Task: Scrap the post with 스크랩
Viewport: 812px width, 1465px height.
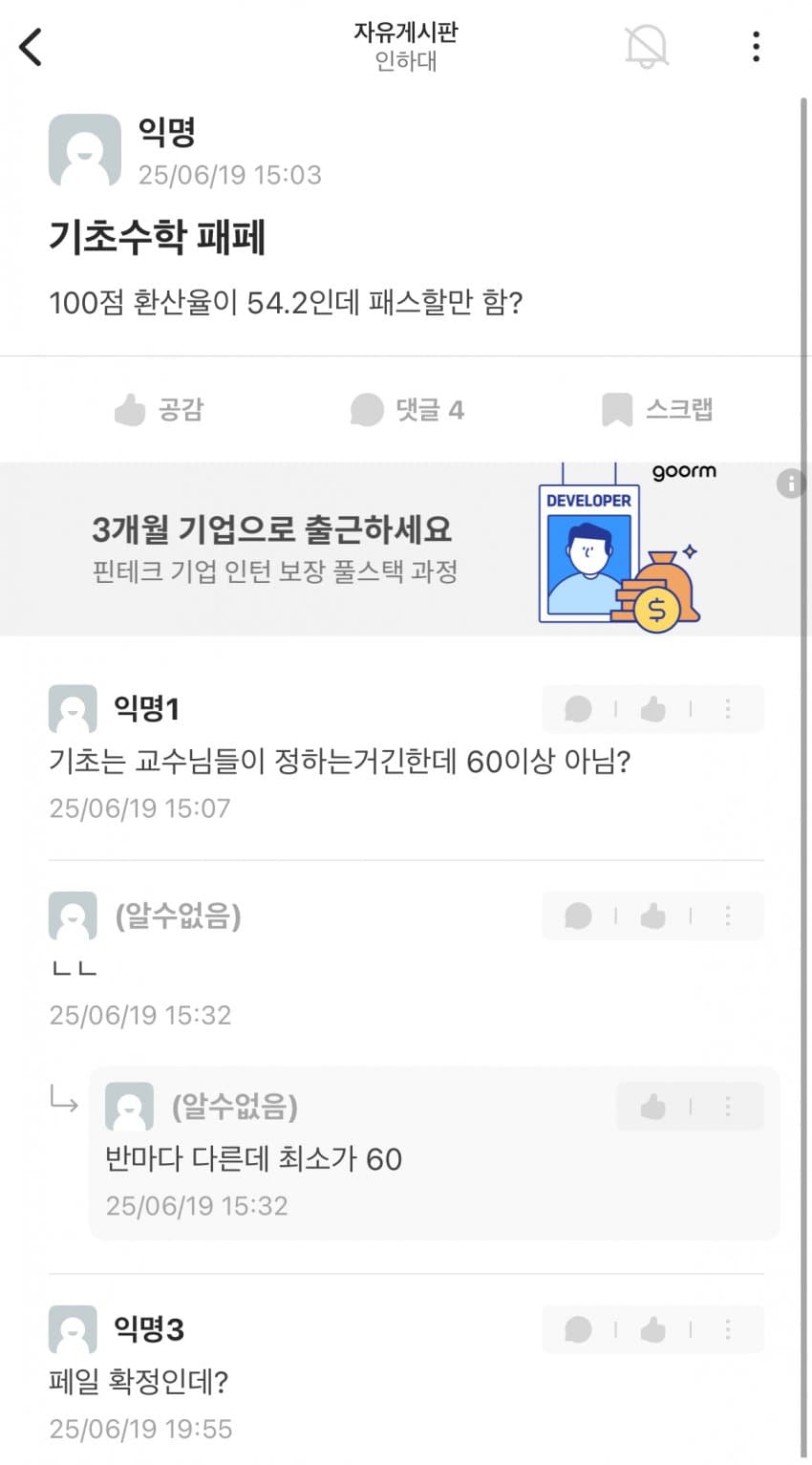Action: [x=657, y=410]
